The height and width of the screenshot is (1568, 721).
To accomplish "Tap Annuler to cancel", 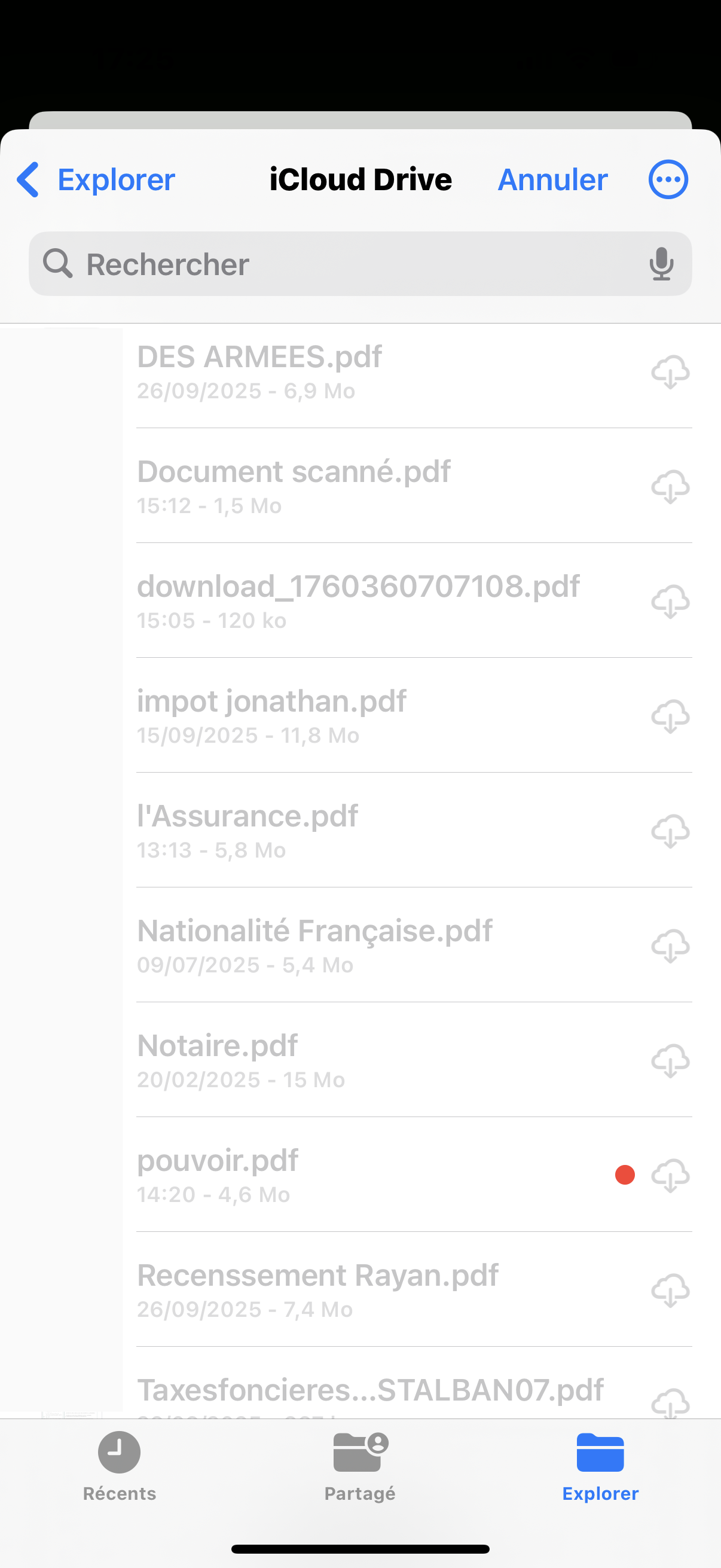I will coord(552,179).
